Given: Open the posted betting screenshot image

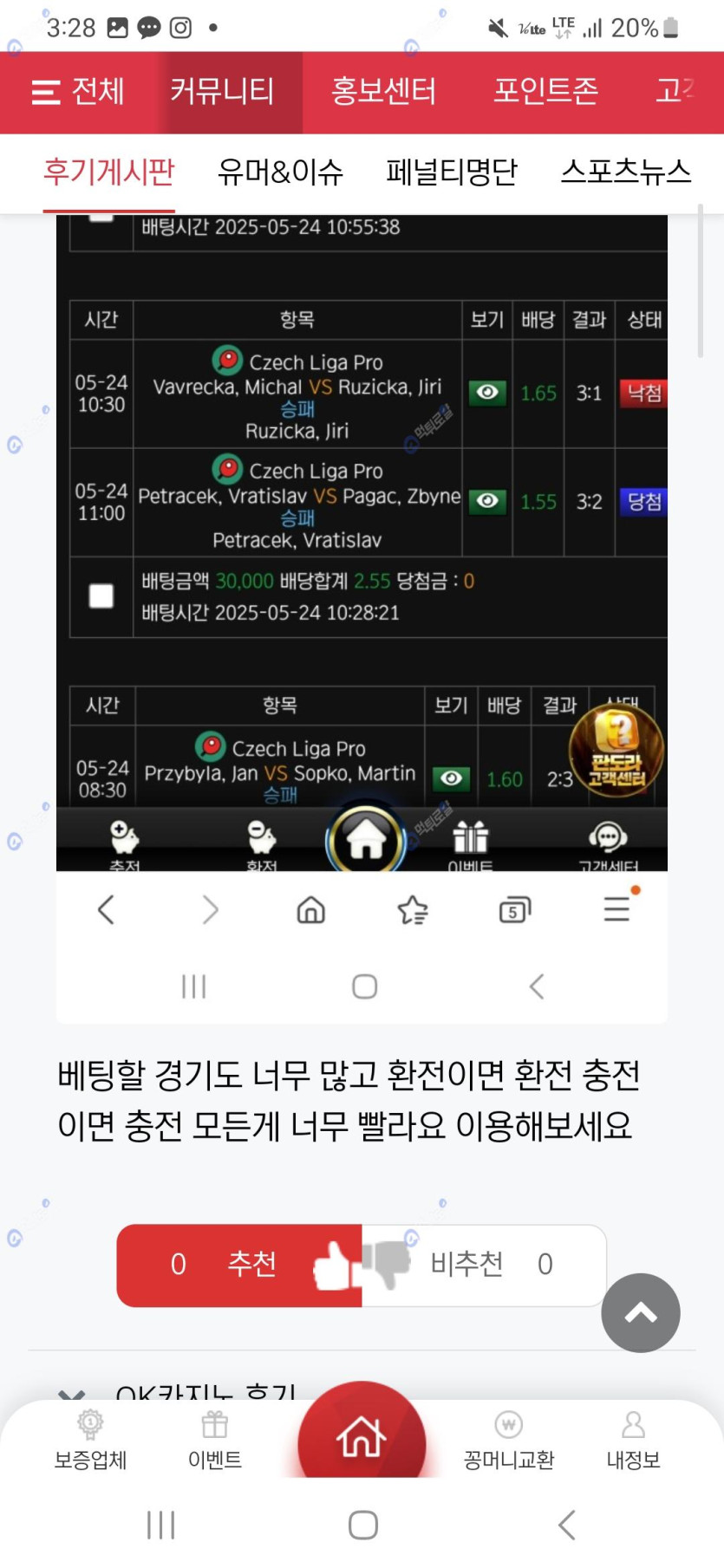Looking at the screenshot, I should point(362,537).
